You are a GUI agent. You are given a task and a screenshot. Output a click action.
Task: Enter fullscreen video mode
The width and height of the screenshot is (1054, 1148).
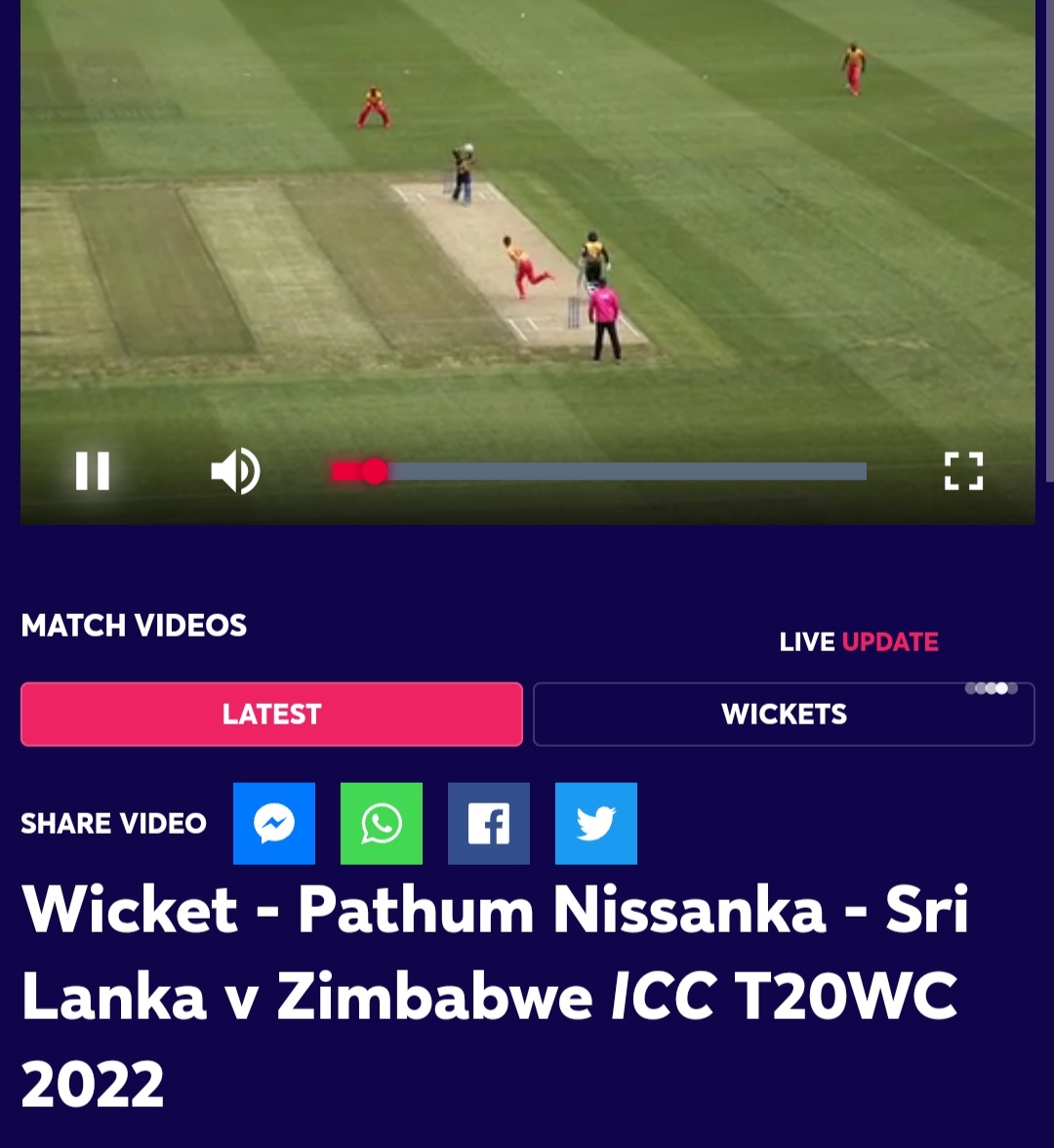pos(963,471)
